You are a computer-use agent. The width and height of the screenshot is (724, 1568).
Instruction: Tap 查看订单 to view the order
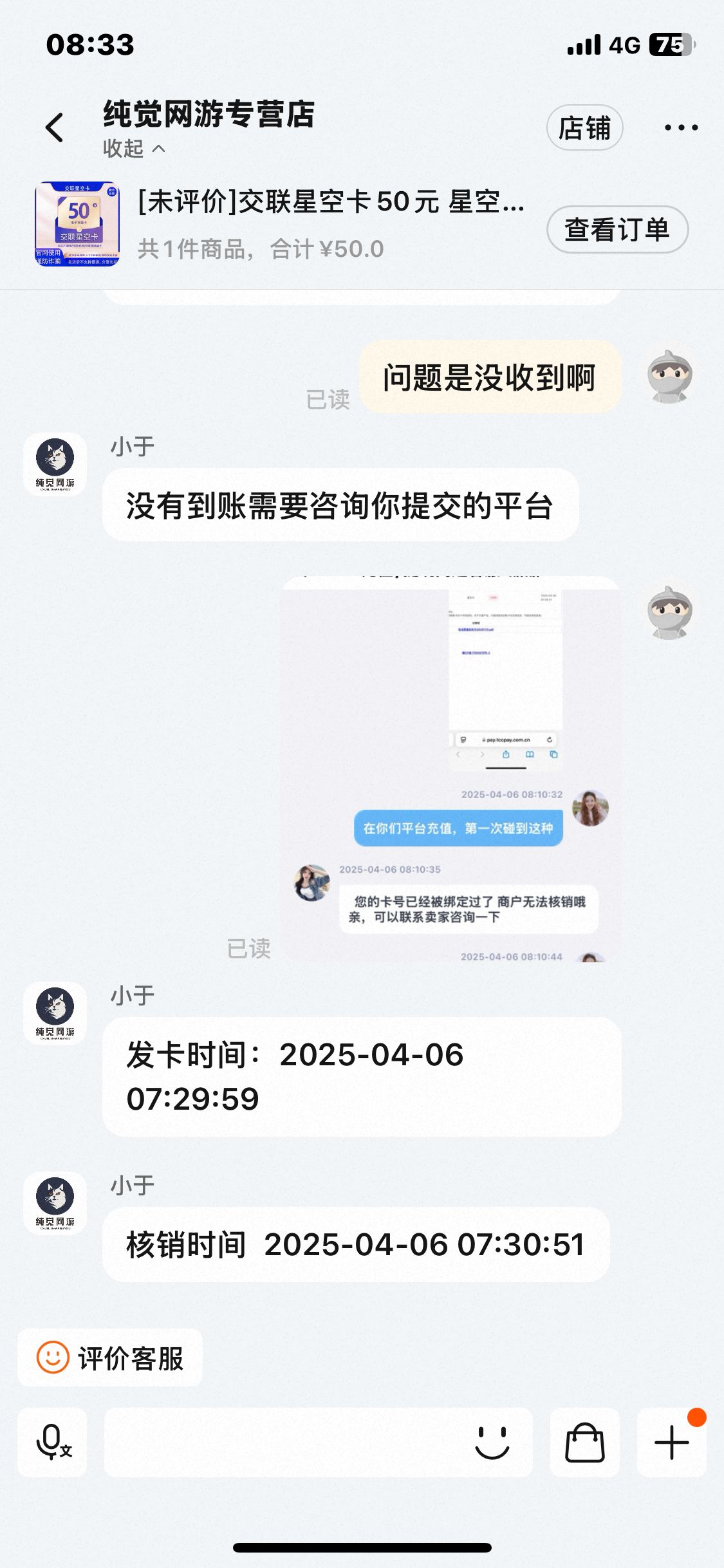coord(617,230)
